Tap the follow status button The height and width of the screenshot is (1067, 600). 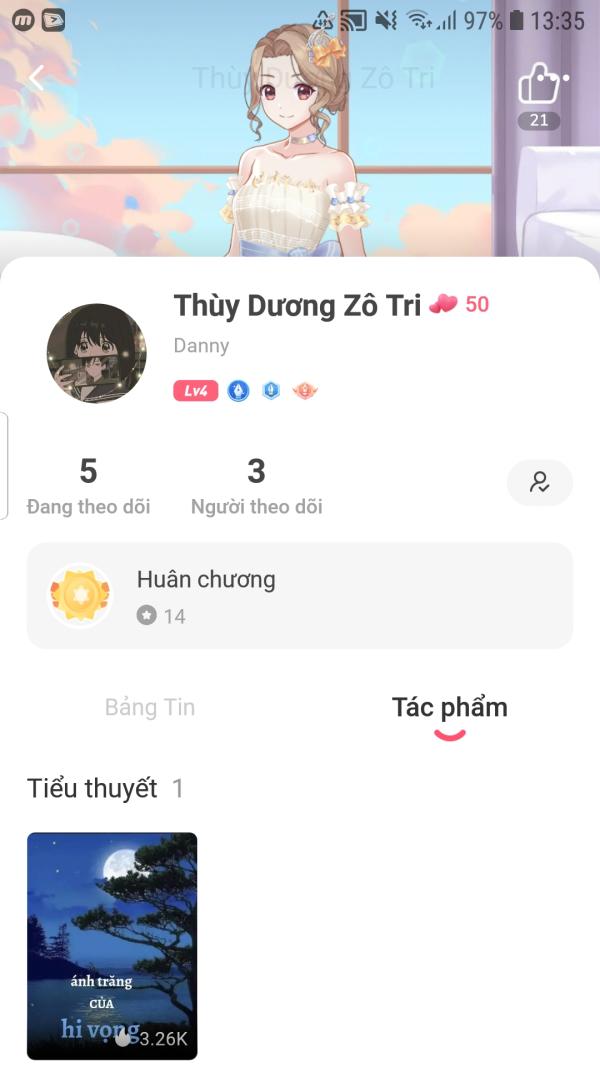[x=540, y=483]
